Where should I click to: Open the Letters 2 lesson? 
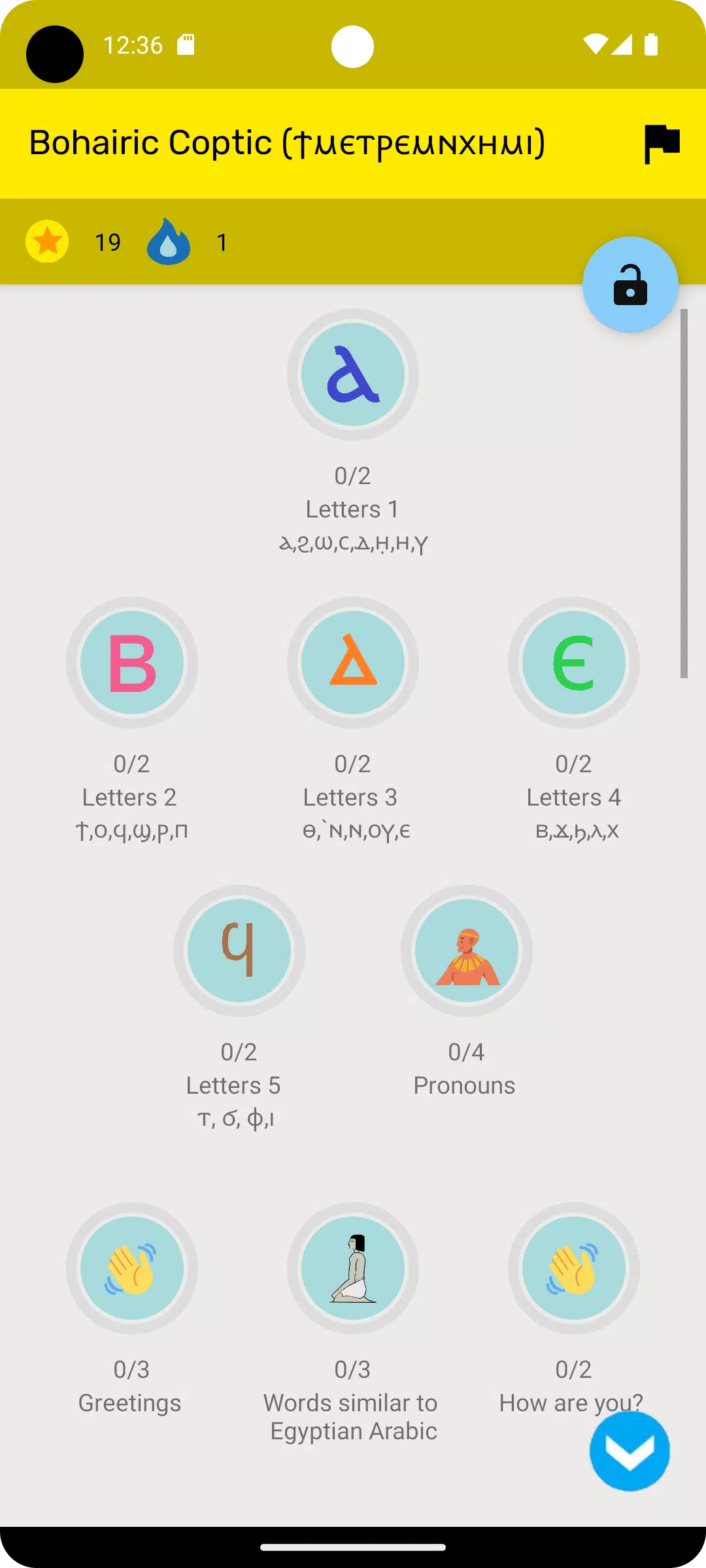pyautogui.click(x=132, y=662)
